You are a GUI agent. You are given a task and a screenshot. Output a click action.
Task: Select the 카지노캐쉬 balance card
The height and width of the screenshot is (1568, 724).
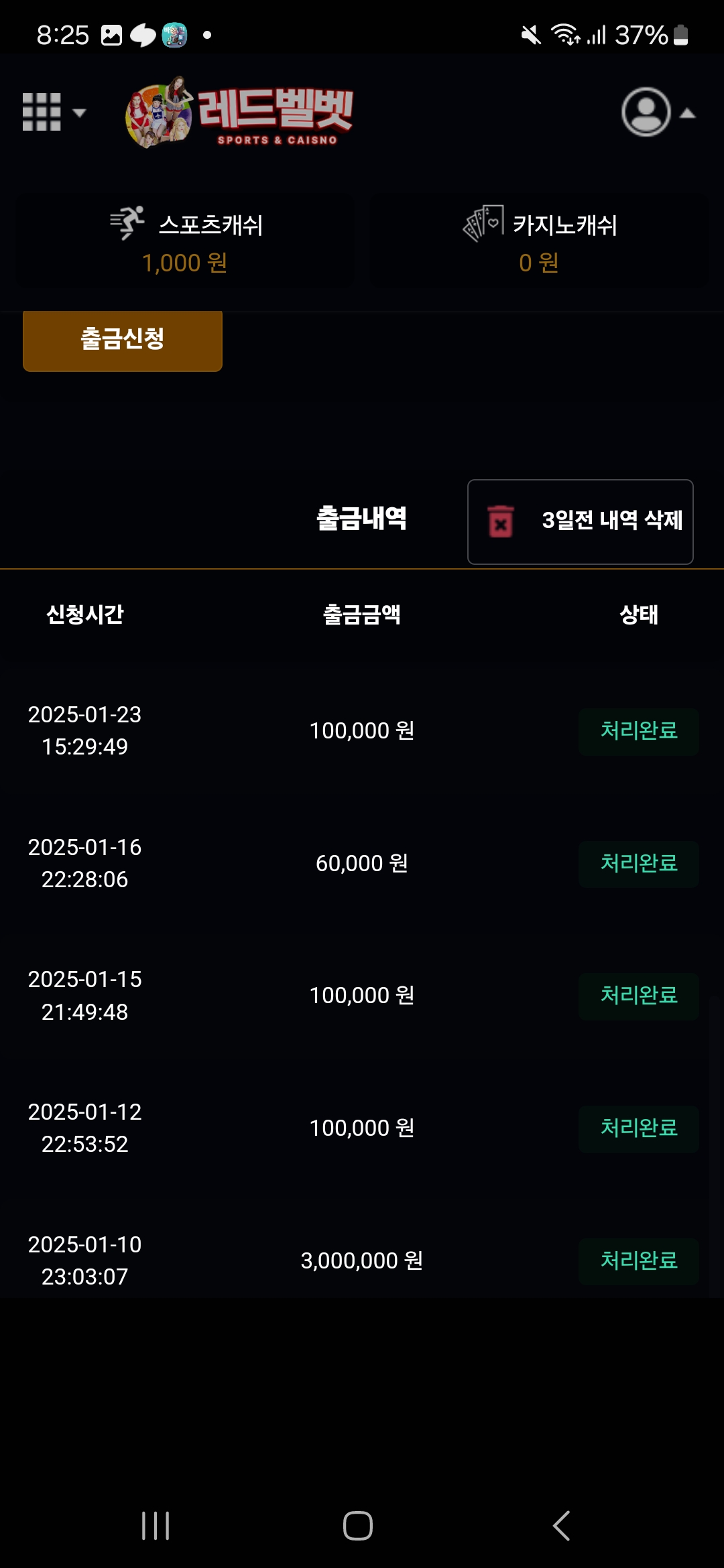point(539,242)
